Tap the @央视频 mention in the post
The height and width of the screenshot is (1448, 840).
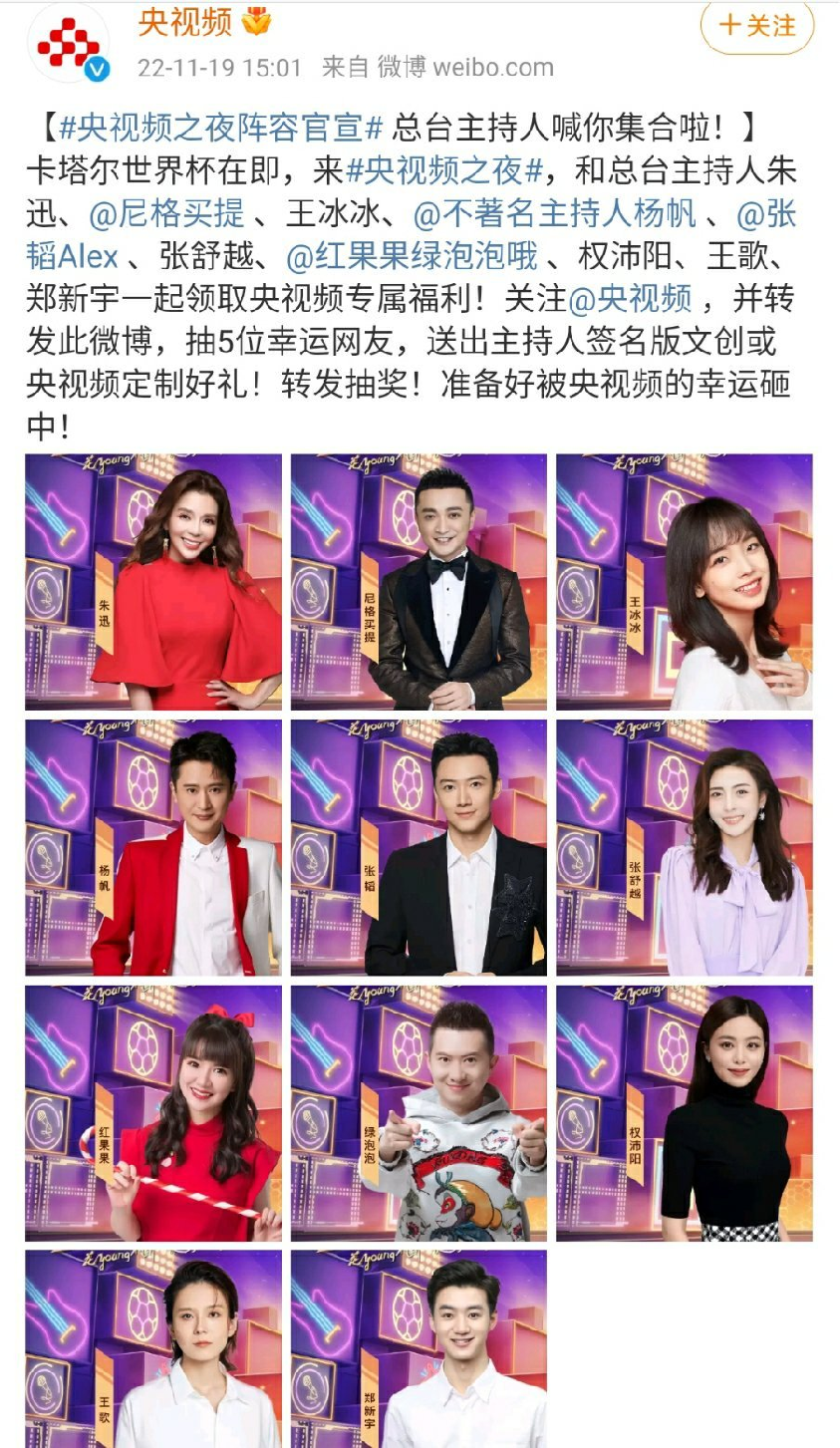[x=630, y=299]
